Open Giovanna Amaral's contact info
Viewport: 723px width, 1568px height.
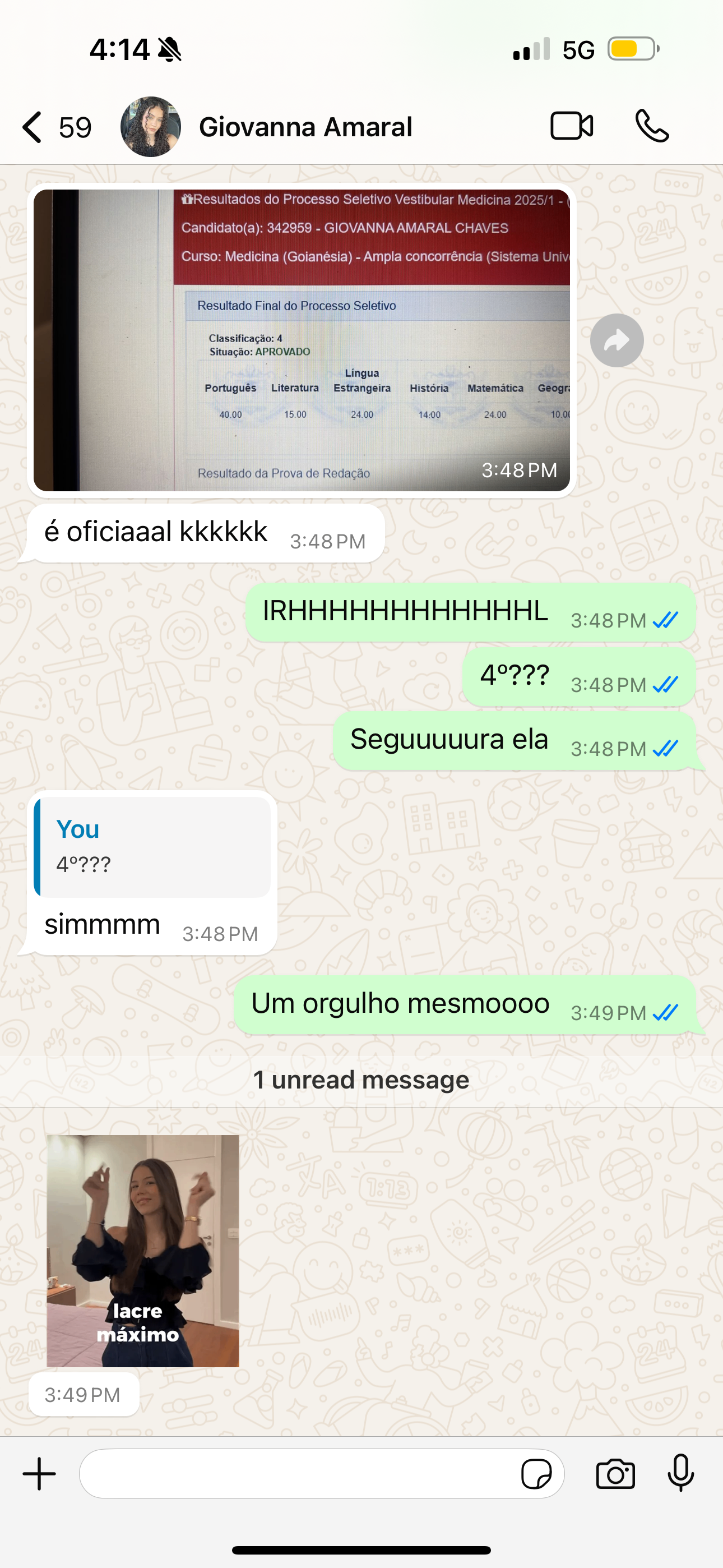[x=305, y=127]
